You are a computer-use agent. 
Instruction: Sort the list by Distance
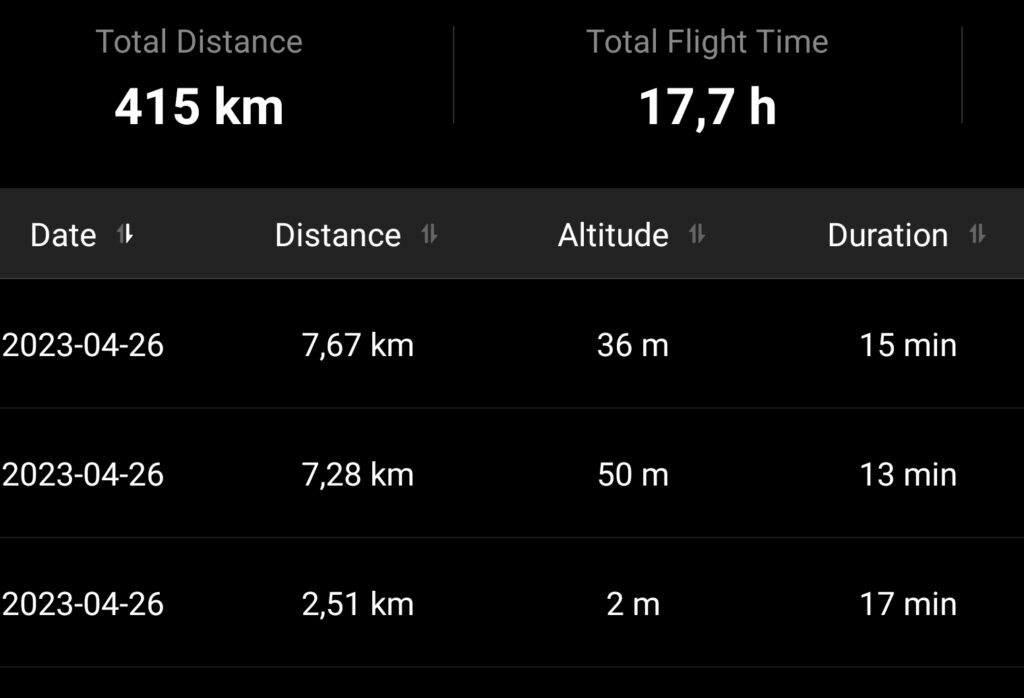tap(429, 235)
